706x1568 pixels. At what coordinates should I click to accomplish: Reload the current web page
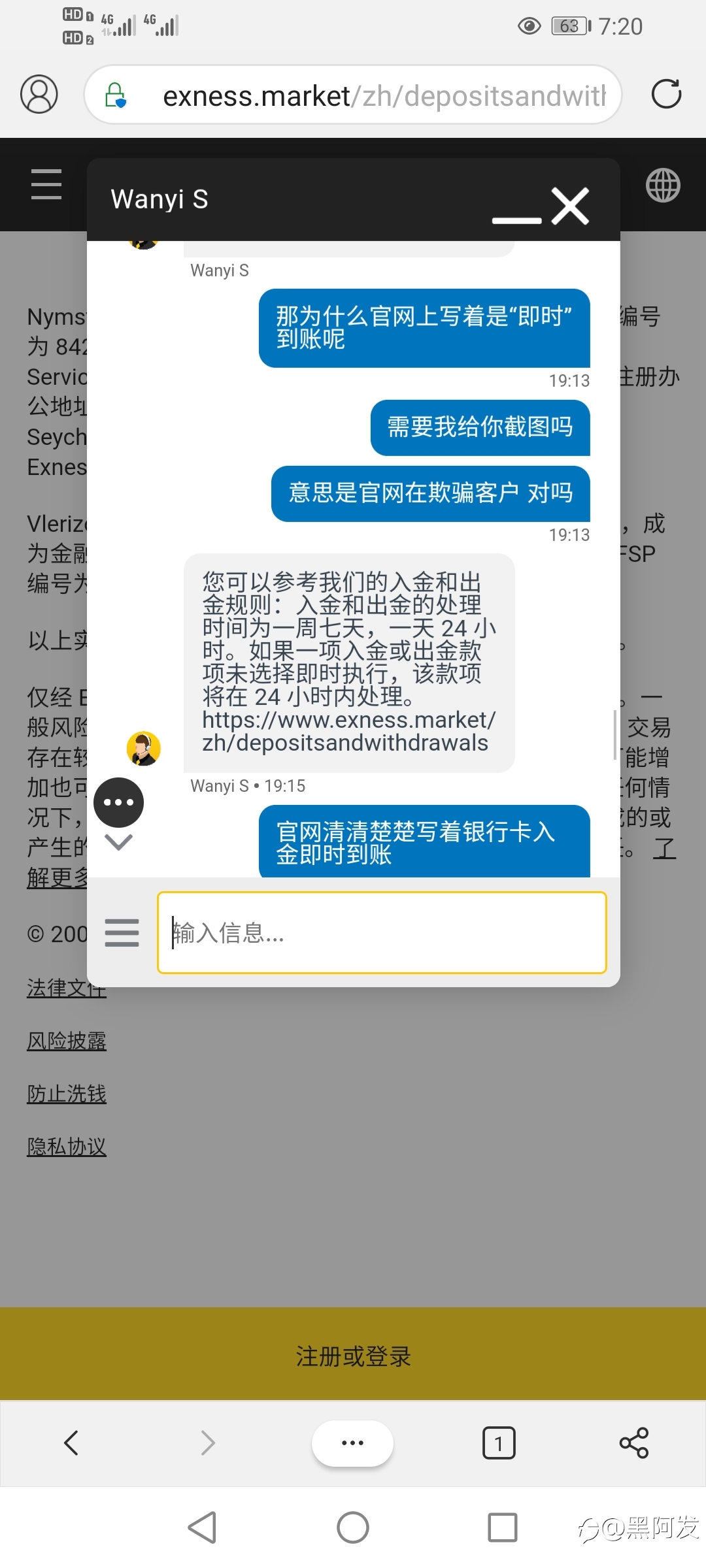point(666,94)
